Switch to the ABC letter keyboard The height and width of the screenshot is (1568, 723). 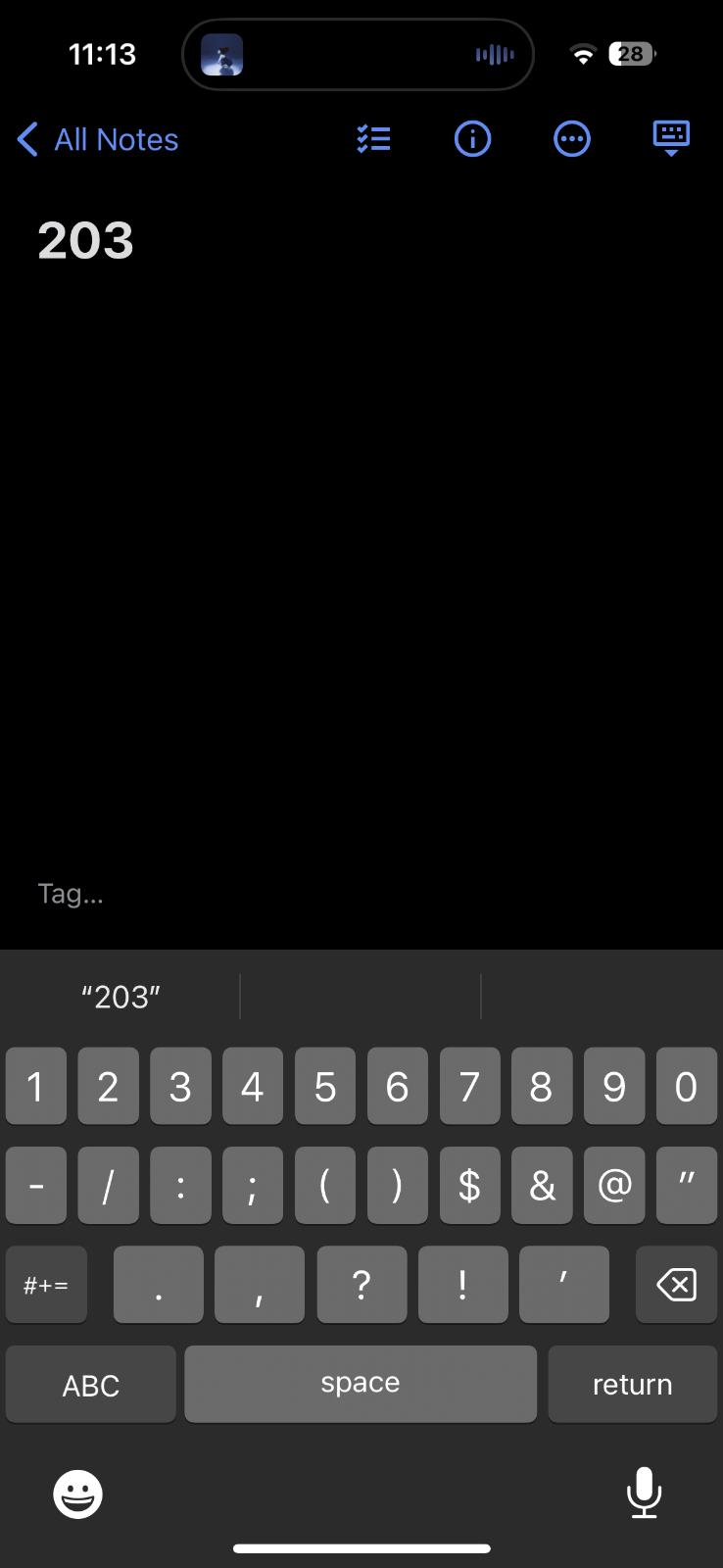pyautogui.click(x=91, y=1385)
